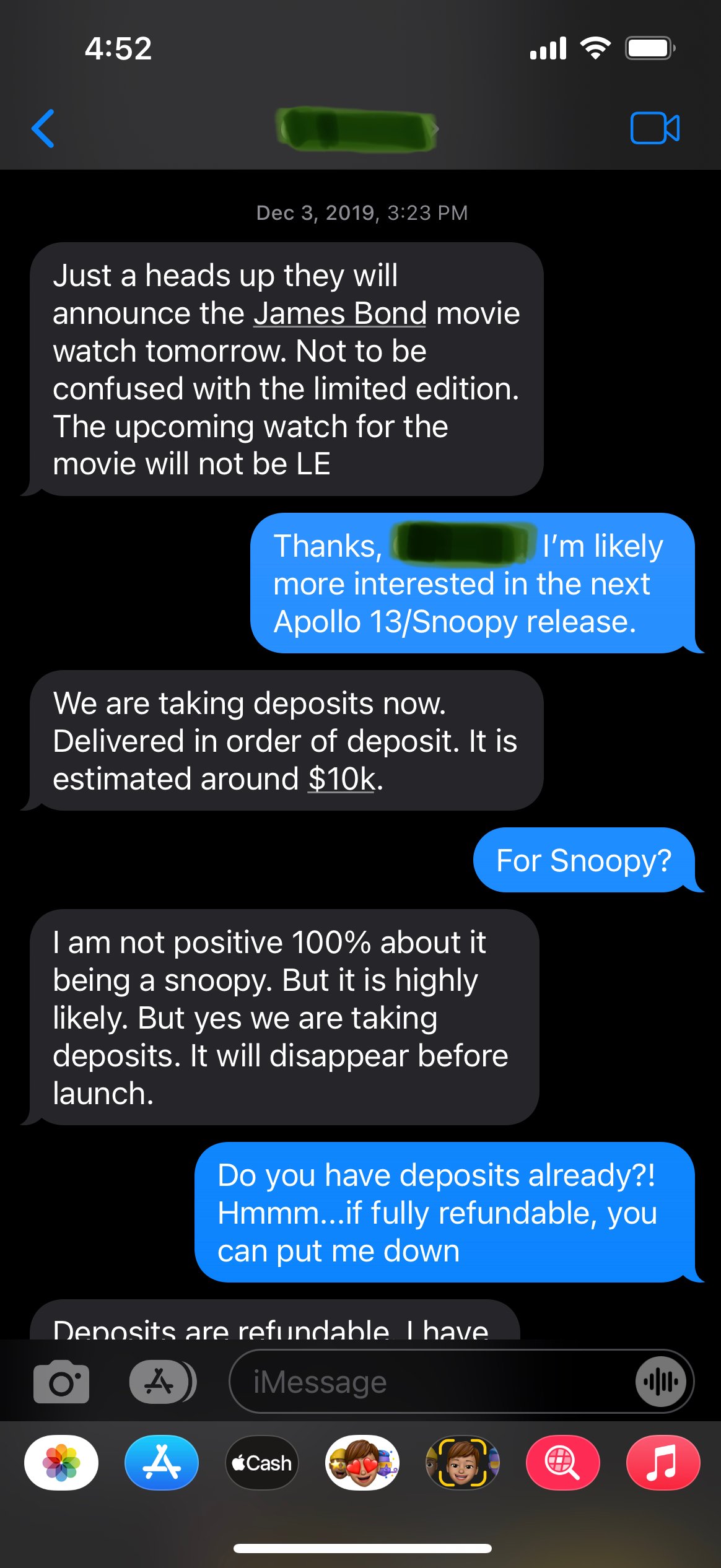Viewport: 721px width, 1568px height.
Task: Open the Animoji face capture app
Action: (x=463, y=1463)
